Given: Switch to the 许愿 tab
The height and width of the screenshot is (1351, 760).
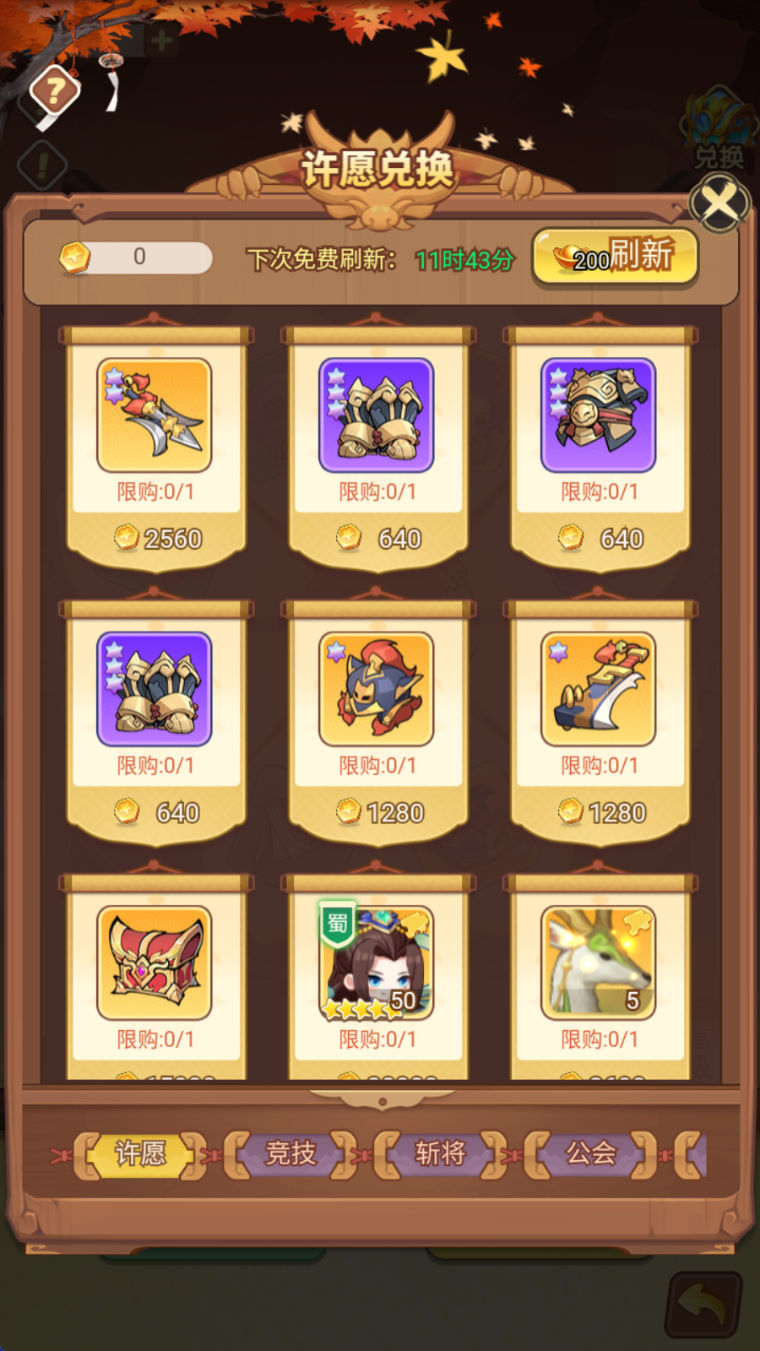Looking at the screenshot, I should click(140, 1155).
